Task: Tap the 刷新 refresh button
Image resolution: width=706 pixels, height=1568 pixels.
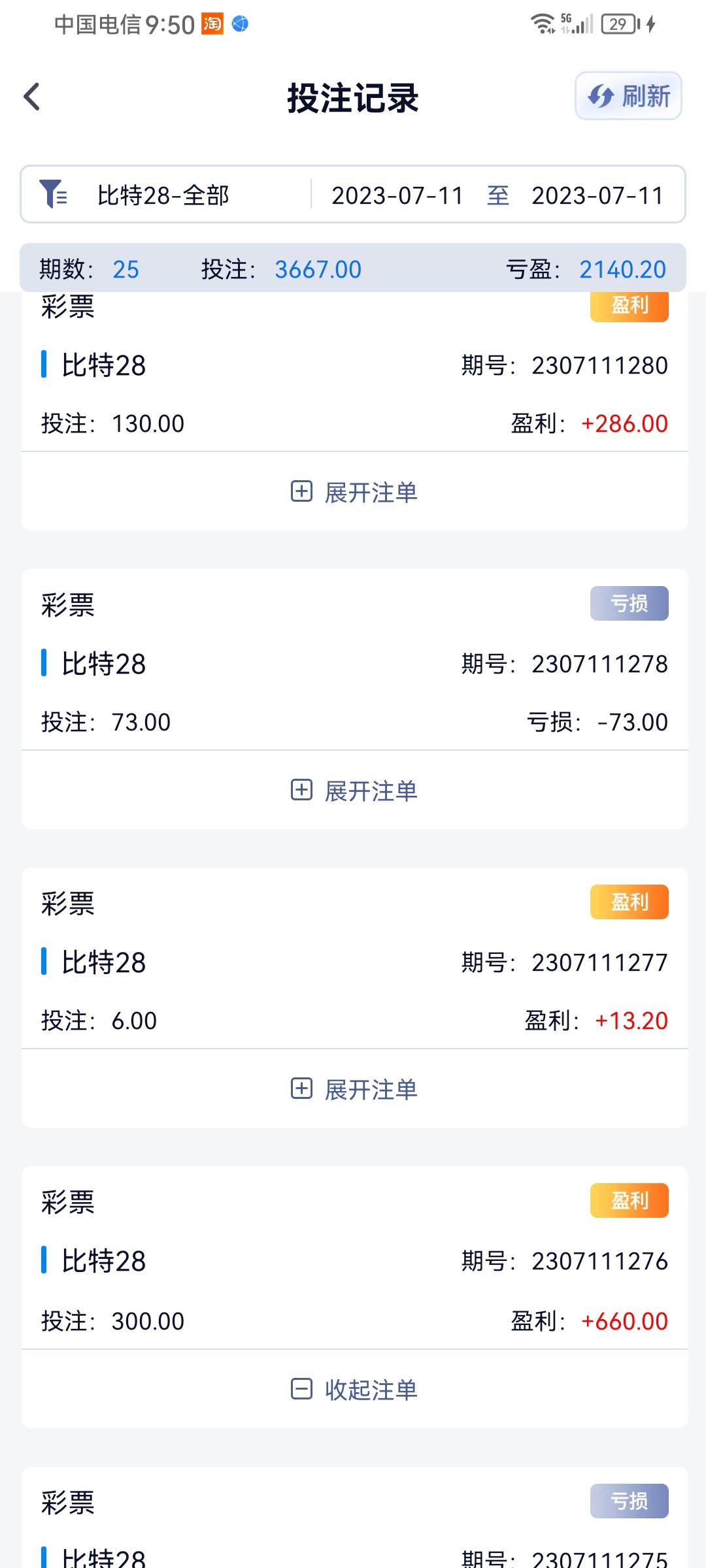Action: 628,96
